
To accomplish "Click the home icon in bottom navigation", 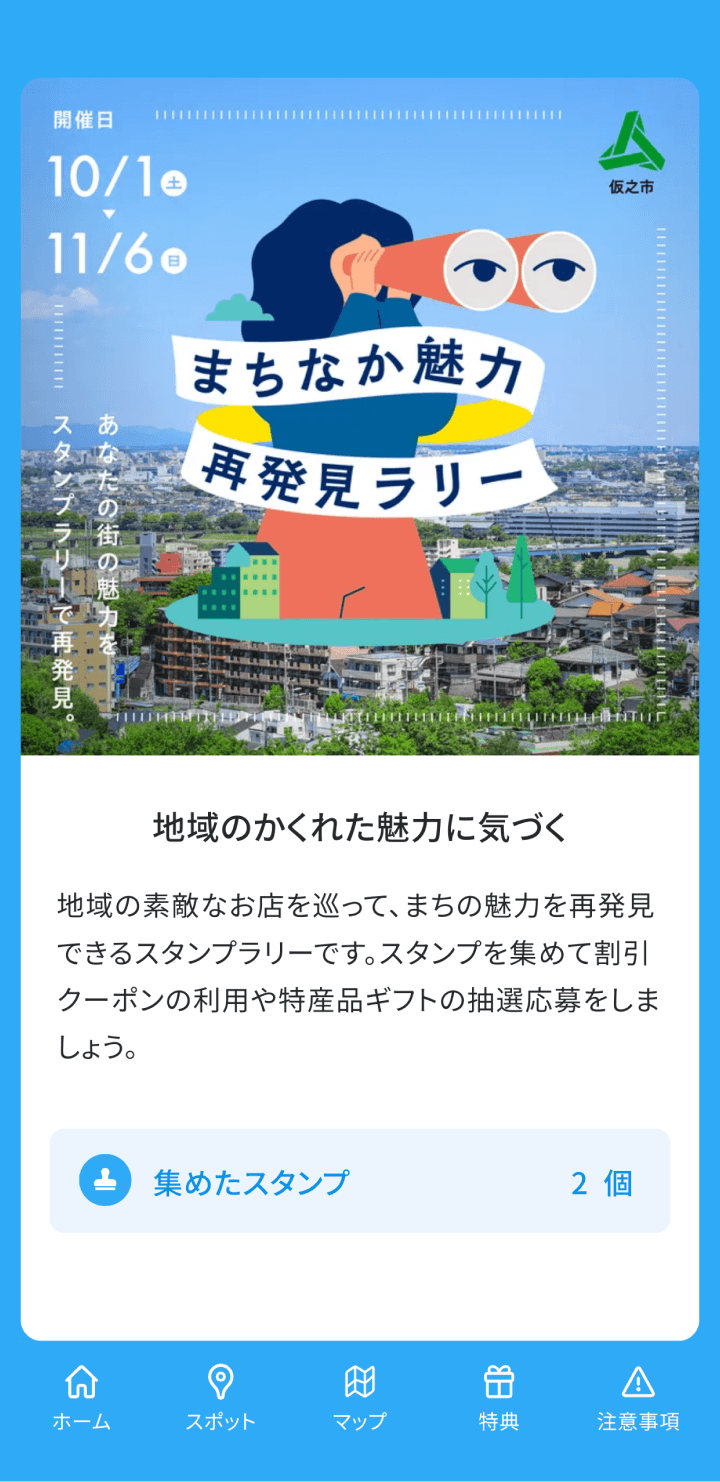I will point(80,1383).
